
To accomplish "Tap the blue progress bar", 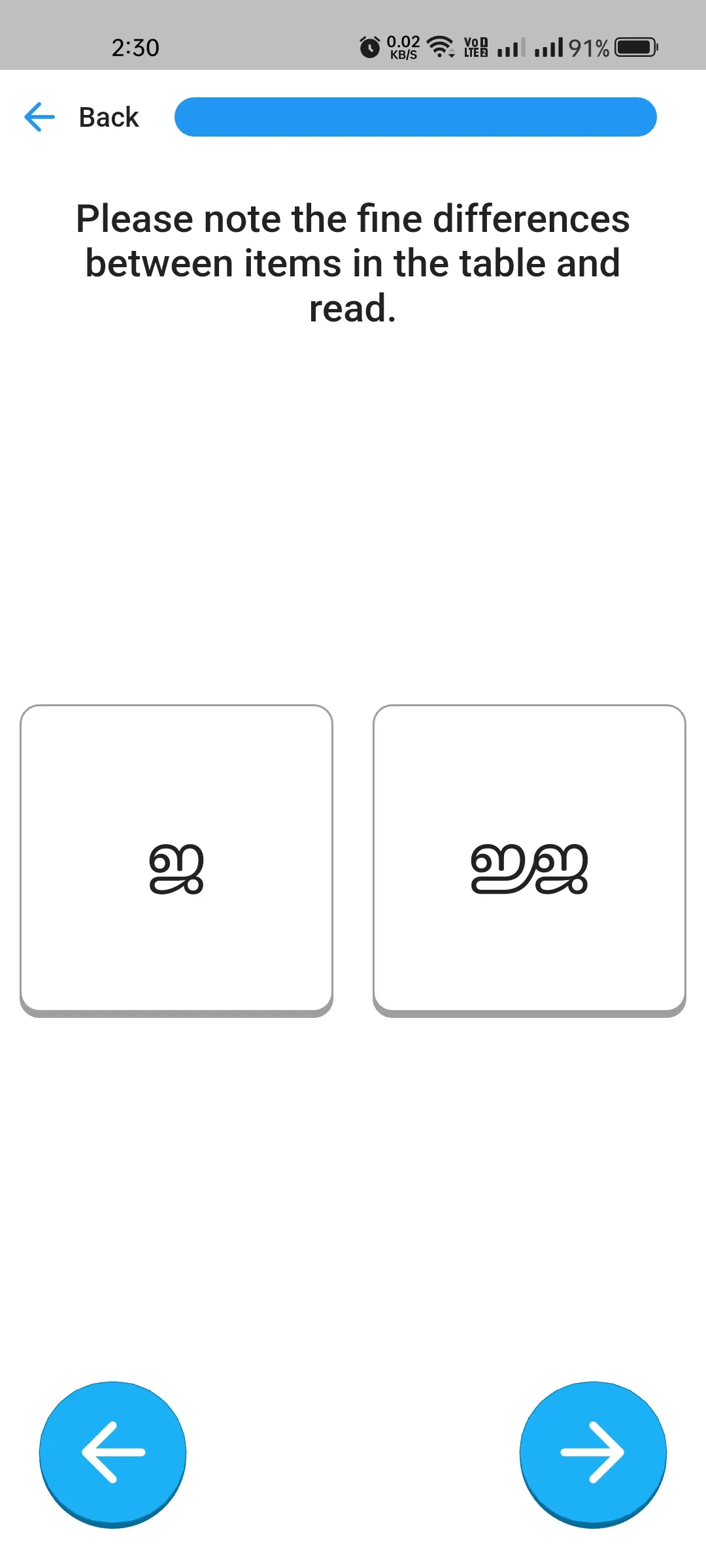I will (x=415, y=116).
